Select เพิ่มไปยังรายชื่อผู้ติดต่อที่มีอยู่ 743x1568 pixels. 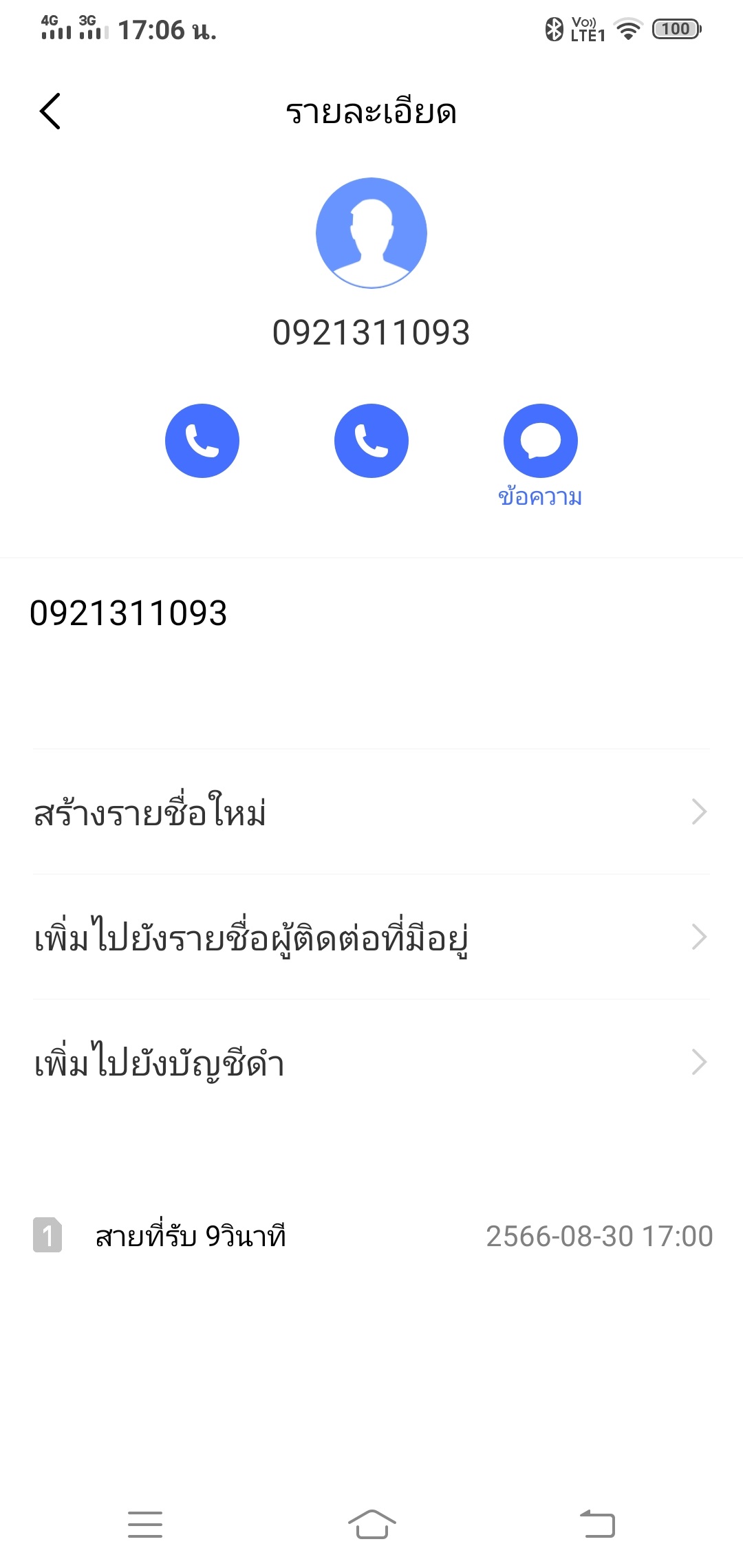click(371, 937)
